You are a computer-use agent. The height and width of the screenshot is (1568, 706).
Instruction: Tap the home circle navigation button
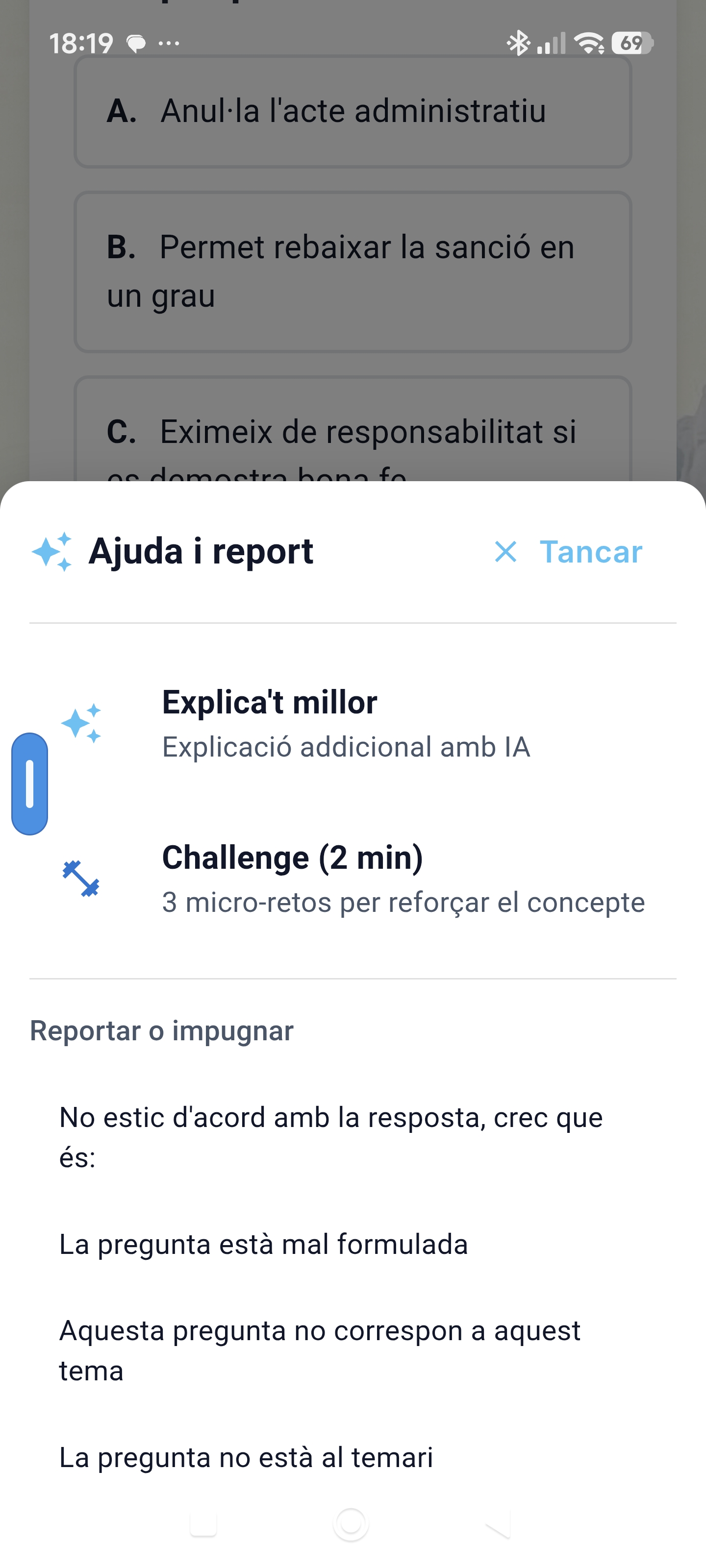(352, 1523)
